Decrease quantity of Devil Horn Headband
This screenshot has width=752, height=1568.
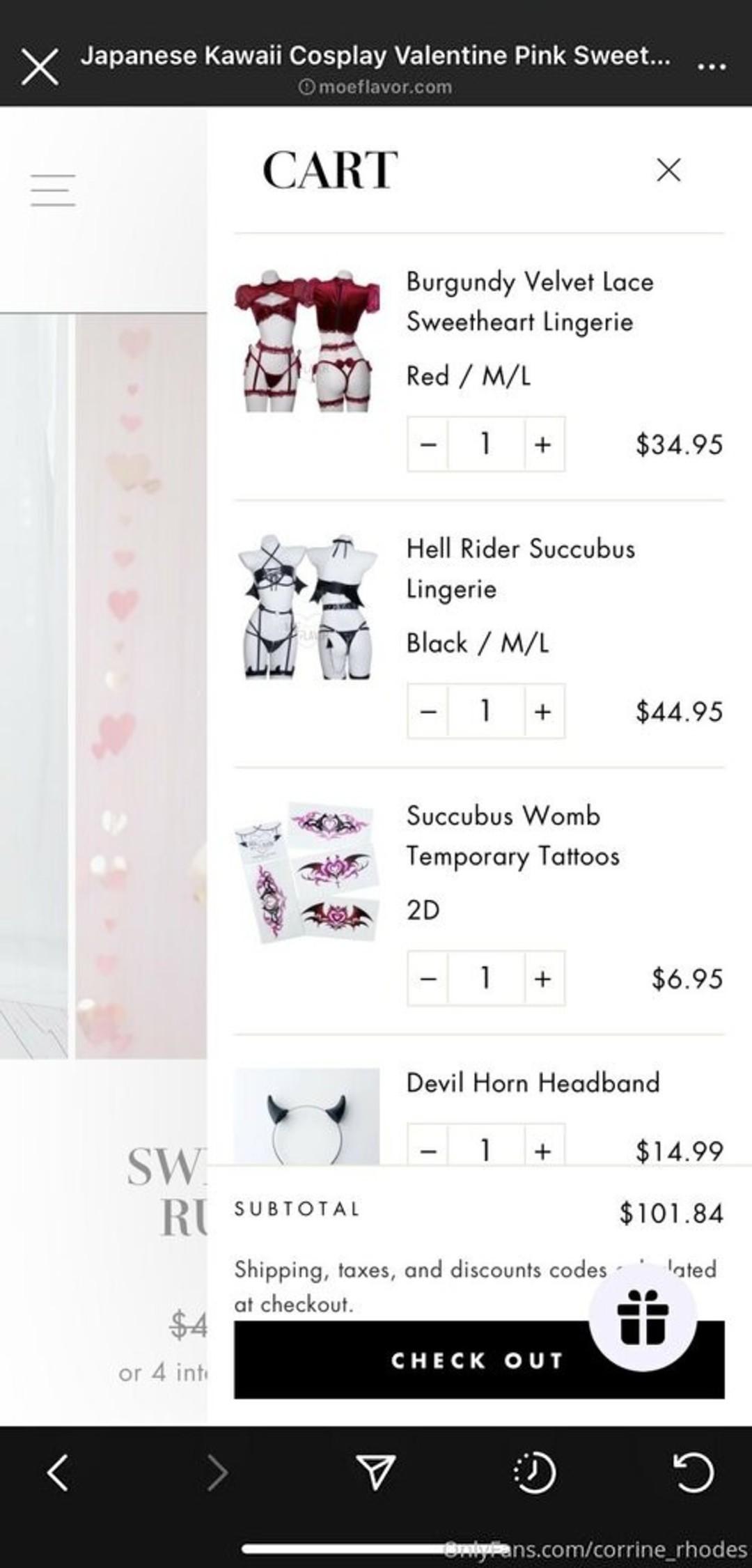[428, 1145]
